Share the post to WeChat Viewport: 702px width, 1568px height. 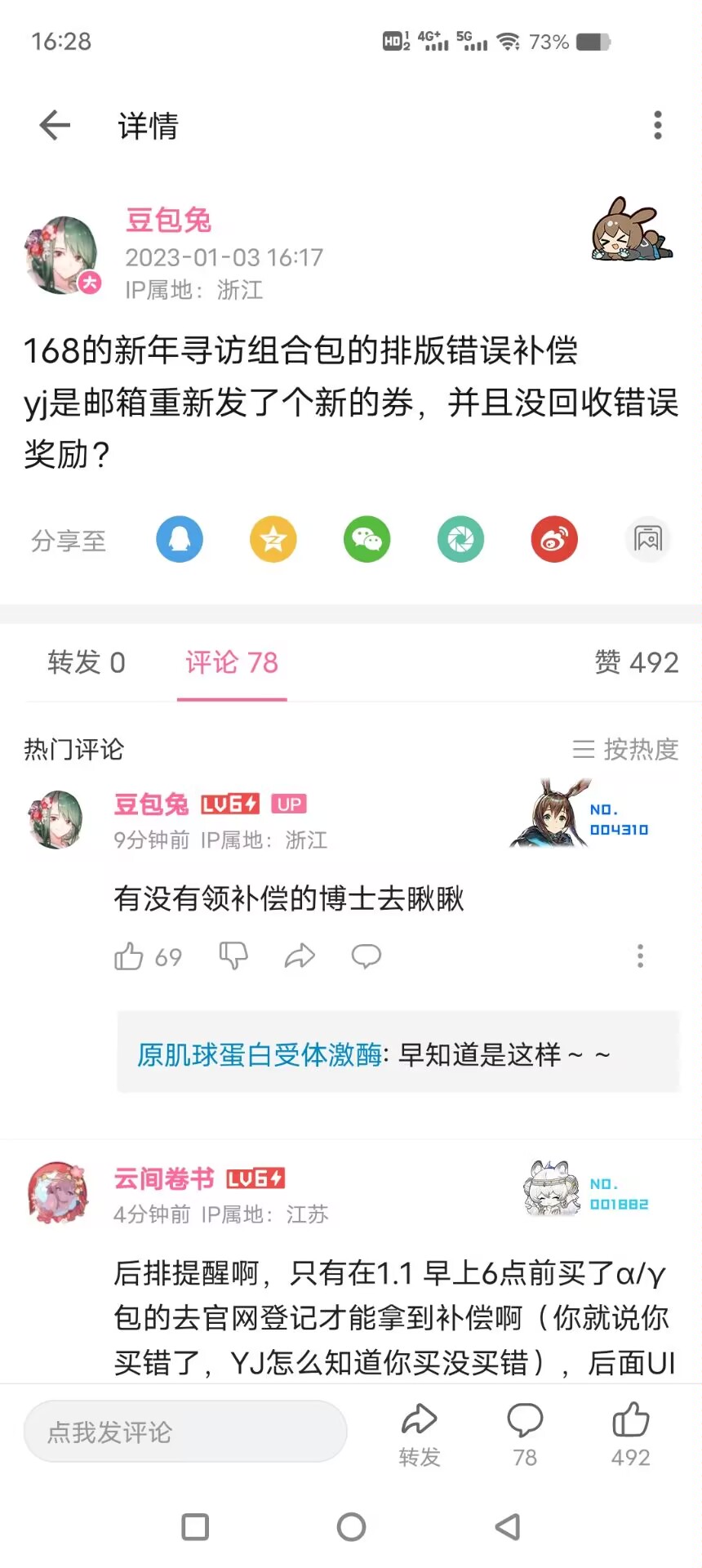pos(367,539)
